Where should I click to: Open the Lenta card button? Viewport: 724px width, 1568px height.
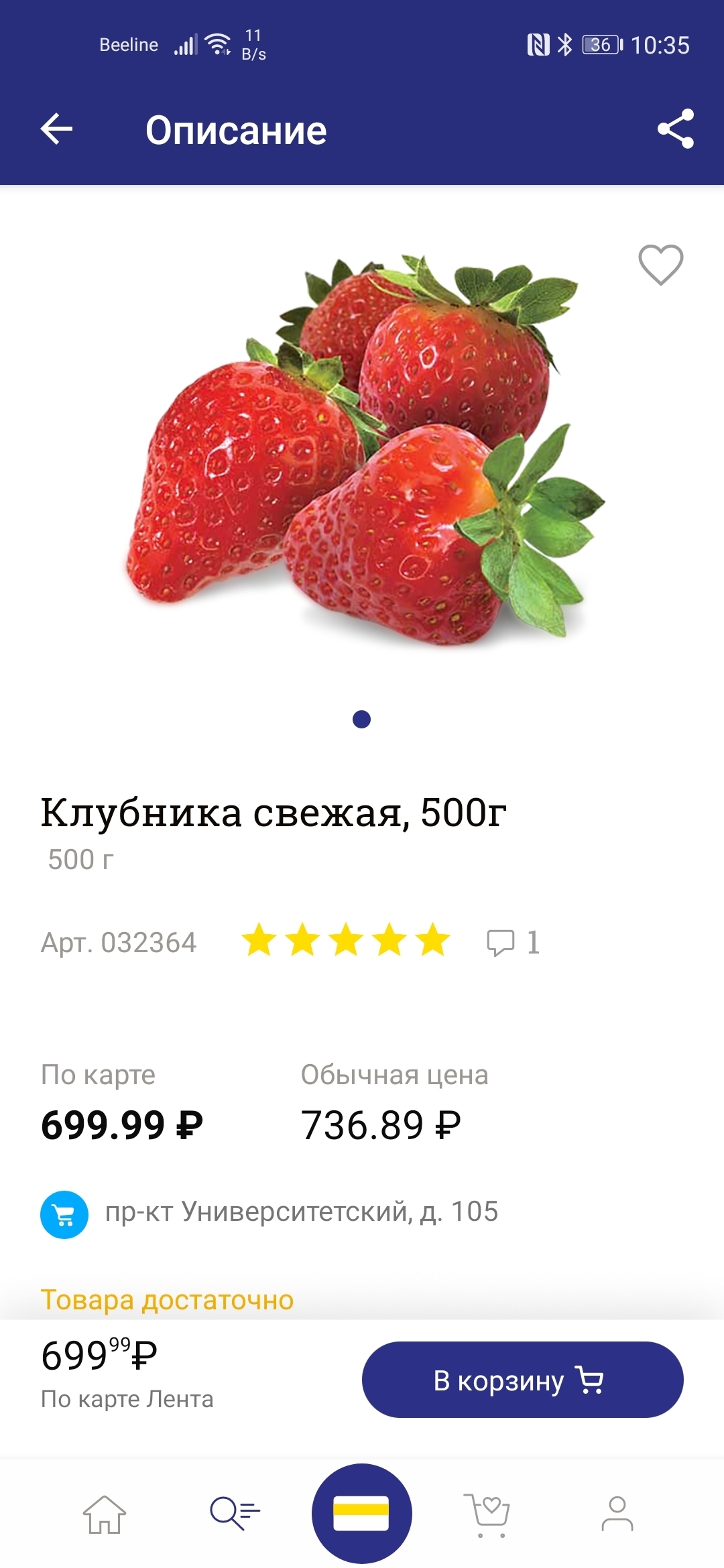pos(361,1514)
